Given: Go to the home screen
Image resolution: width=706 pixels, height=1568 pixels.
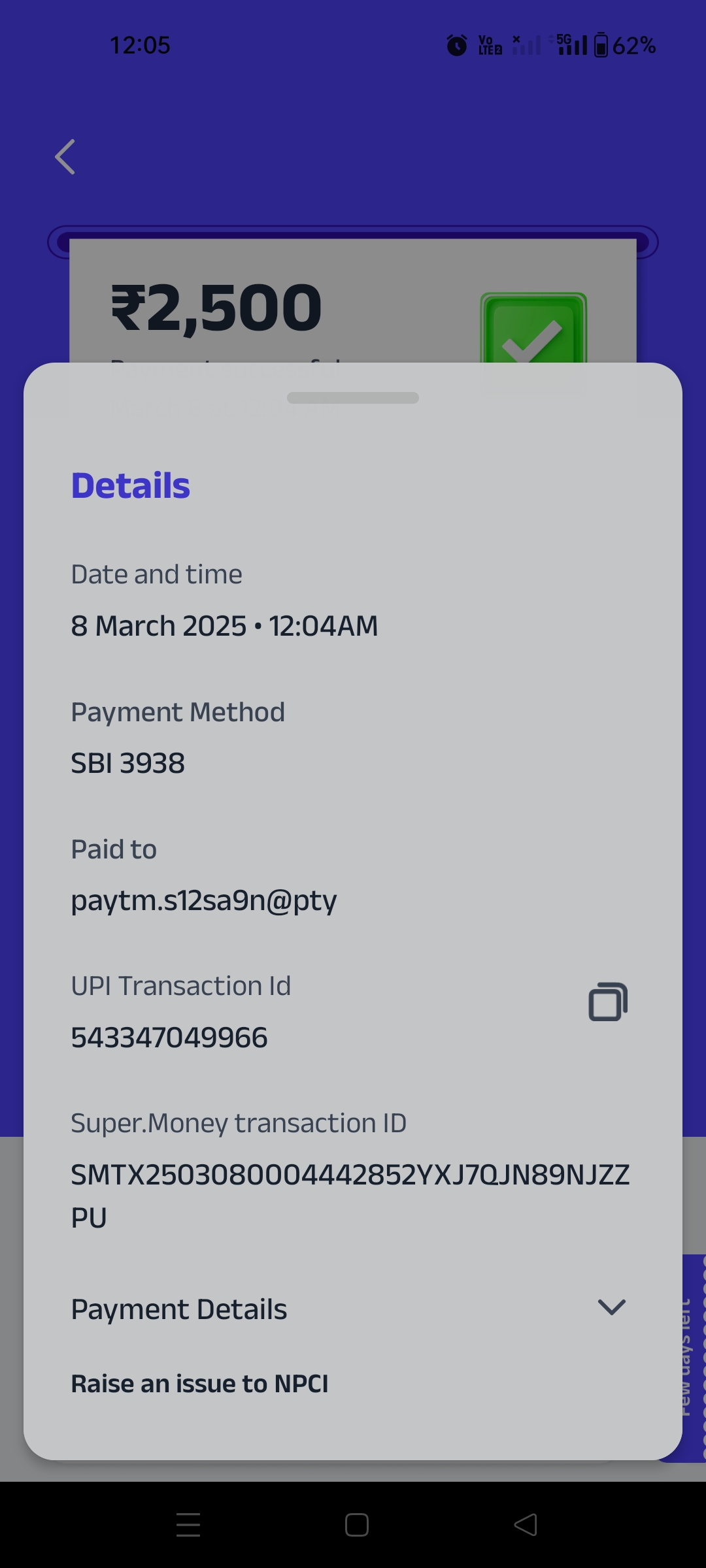Looking at the screenshot, I should coord(356,1525).
